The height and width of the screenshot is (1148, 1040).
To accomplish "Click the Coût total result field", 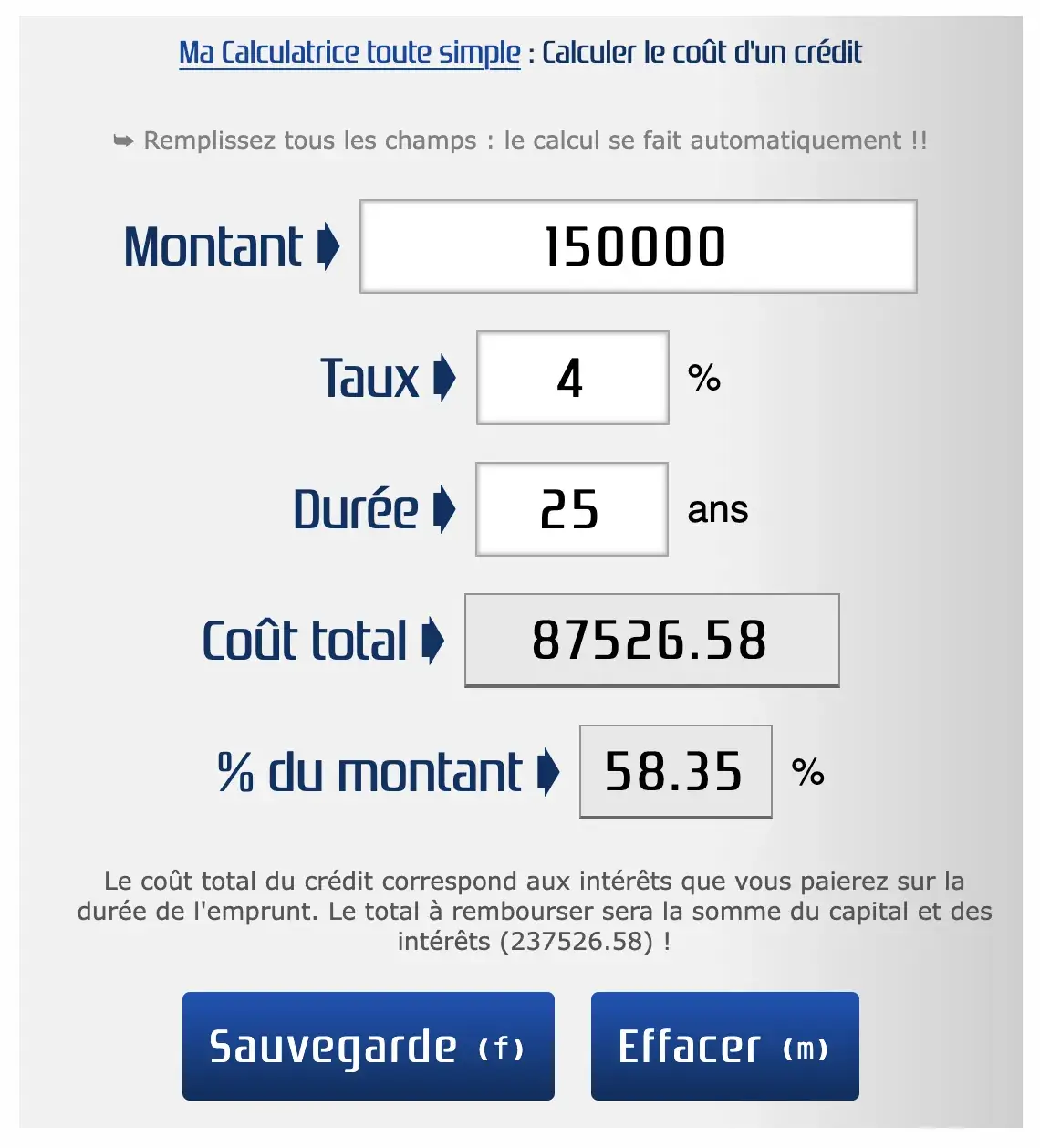I will click(651, 641).
